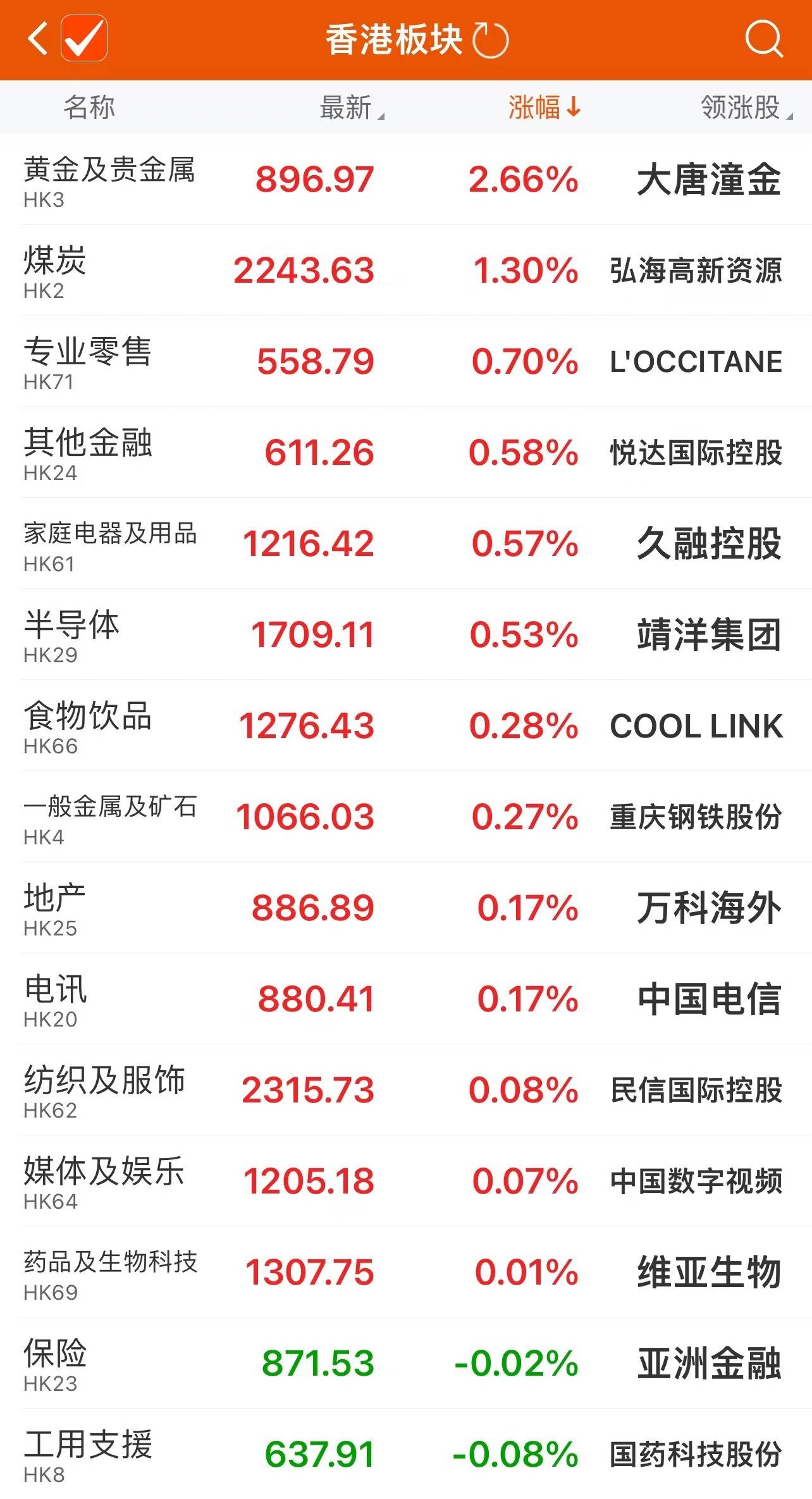812x1499 pixels.
Task: Toggle sorting by 涨幅 column
Action: 544,107
